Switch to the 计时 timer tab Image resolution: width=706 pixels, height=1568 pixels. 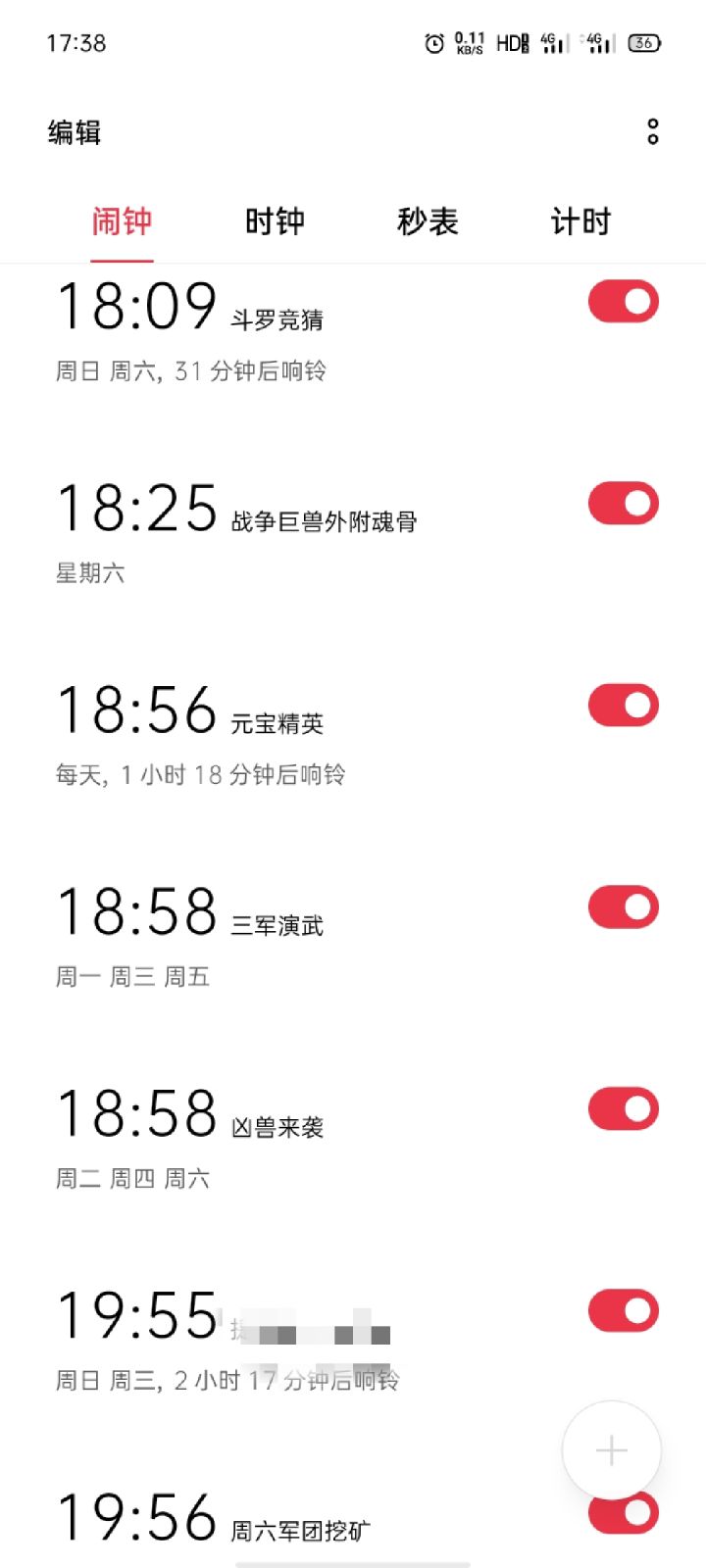(x=580, y=222)
